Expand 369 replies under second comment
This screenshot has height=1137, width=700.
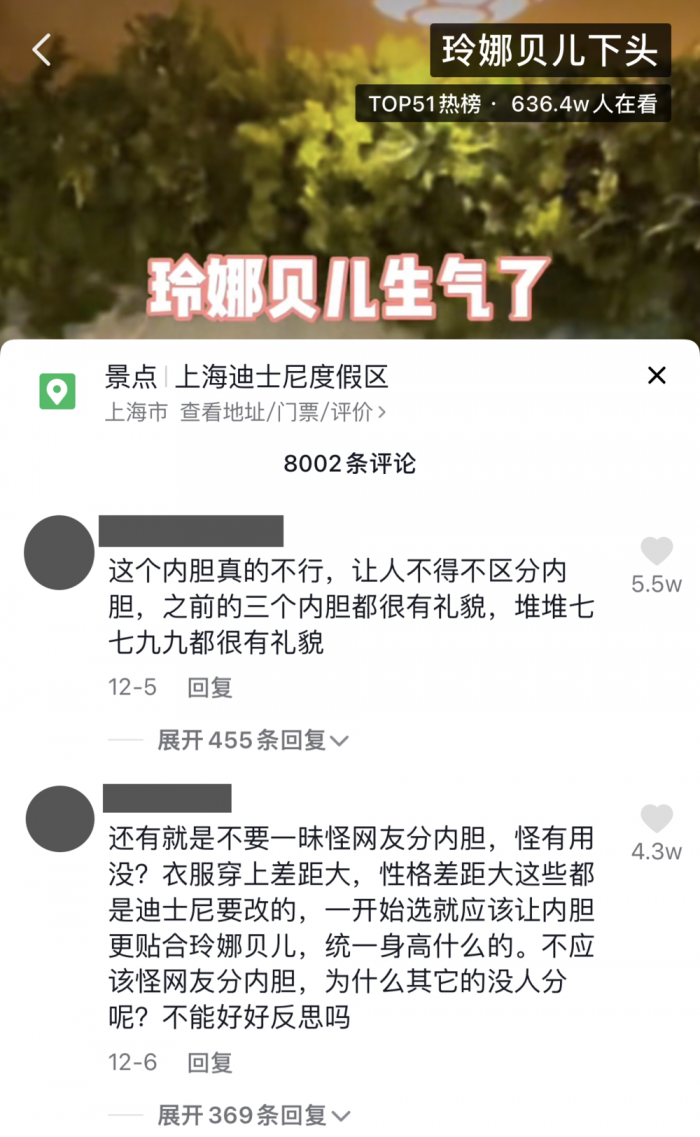click(x=252, y=1115)
